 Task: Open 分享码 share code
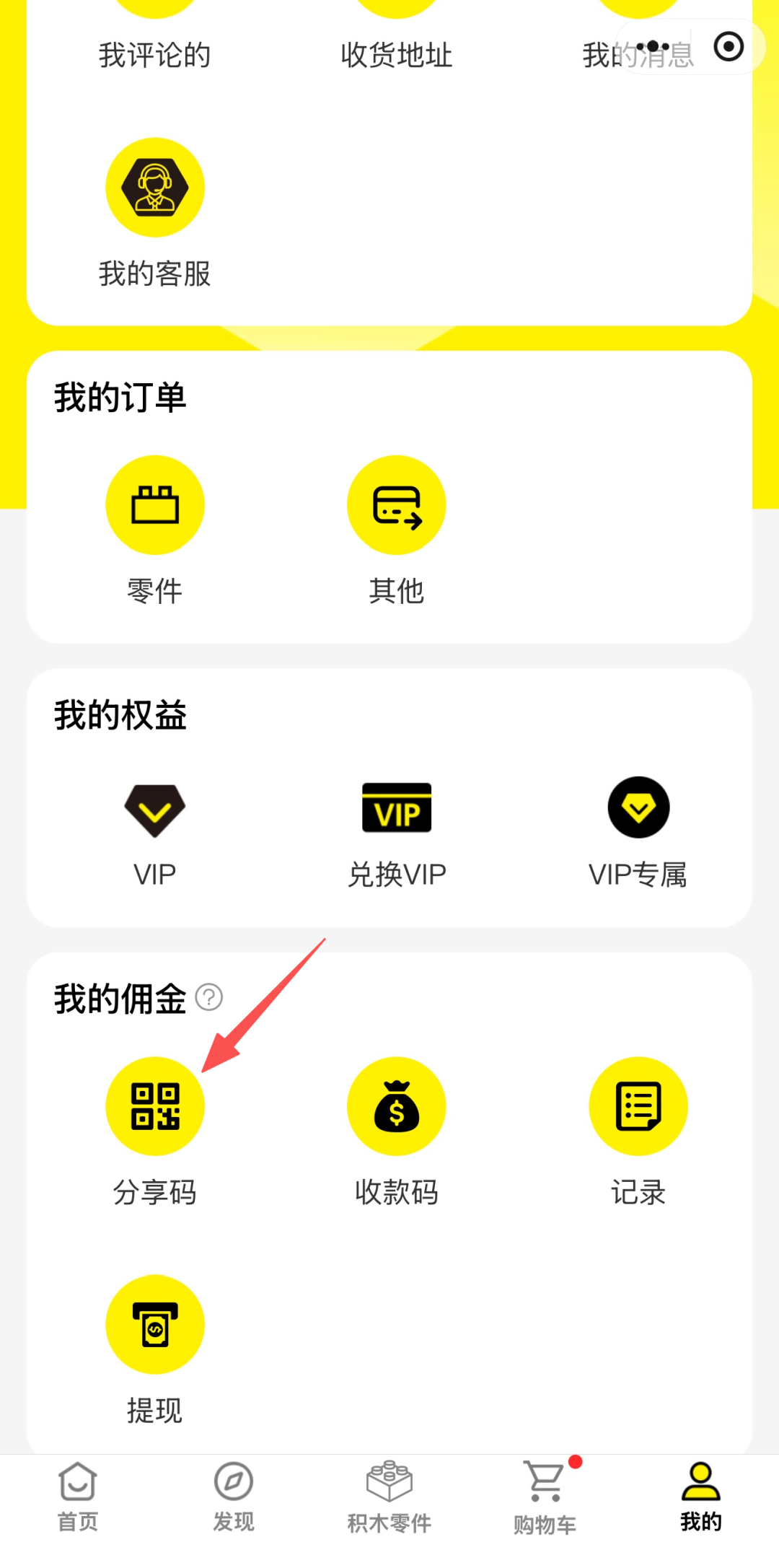point(154,1106)
